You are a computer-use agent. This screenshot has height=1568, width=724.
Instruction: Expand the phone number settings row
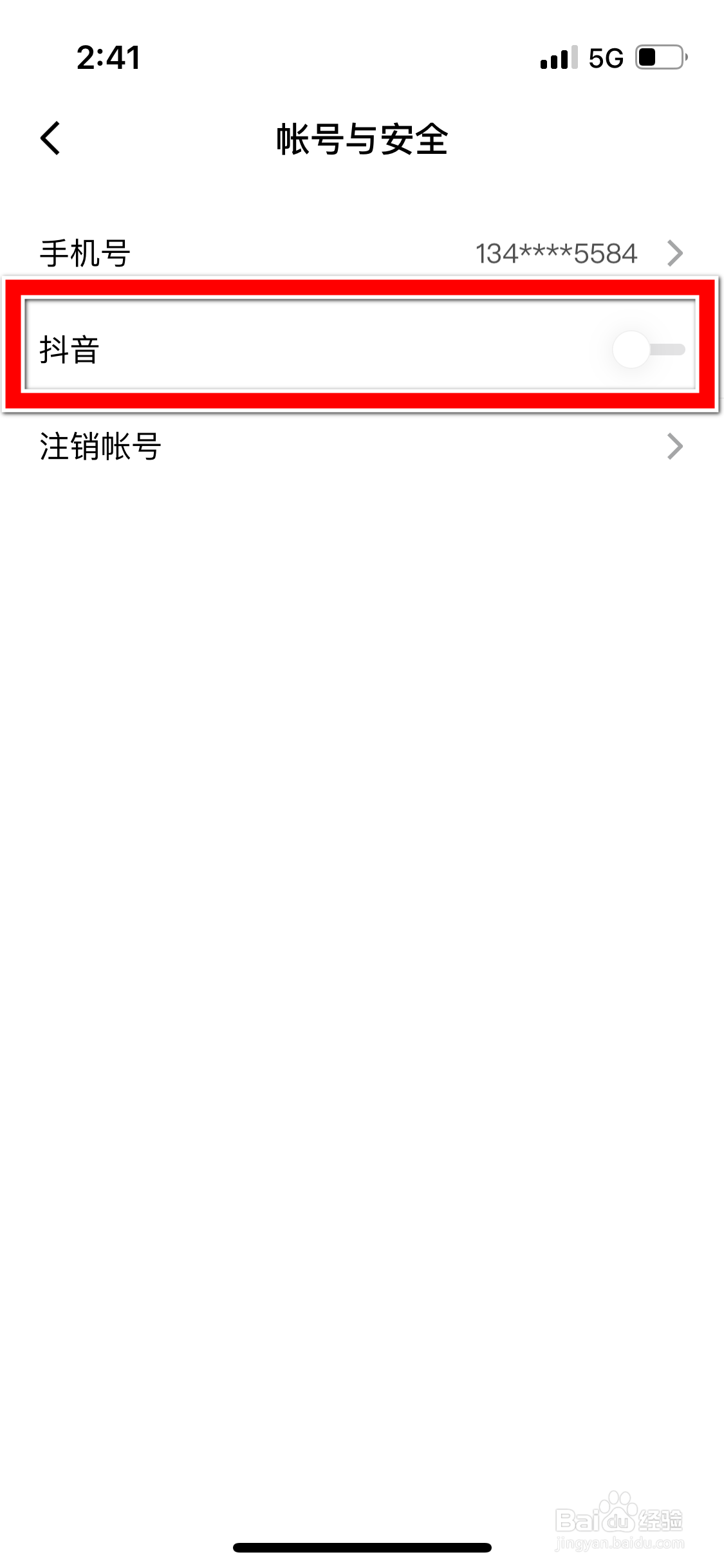tap(360, 253)
